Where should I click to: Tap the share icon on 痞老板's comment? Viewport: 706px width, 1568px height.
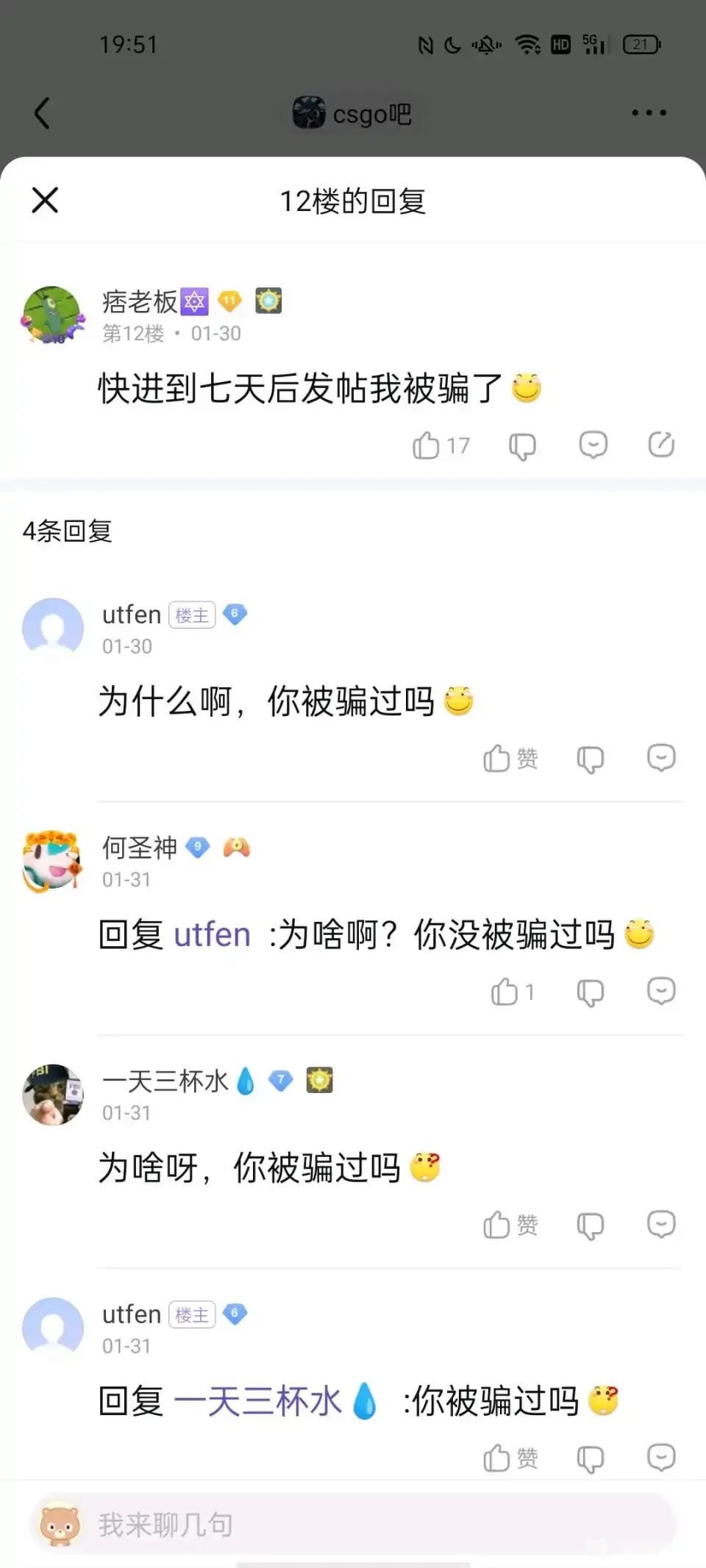[661, 445]
